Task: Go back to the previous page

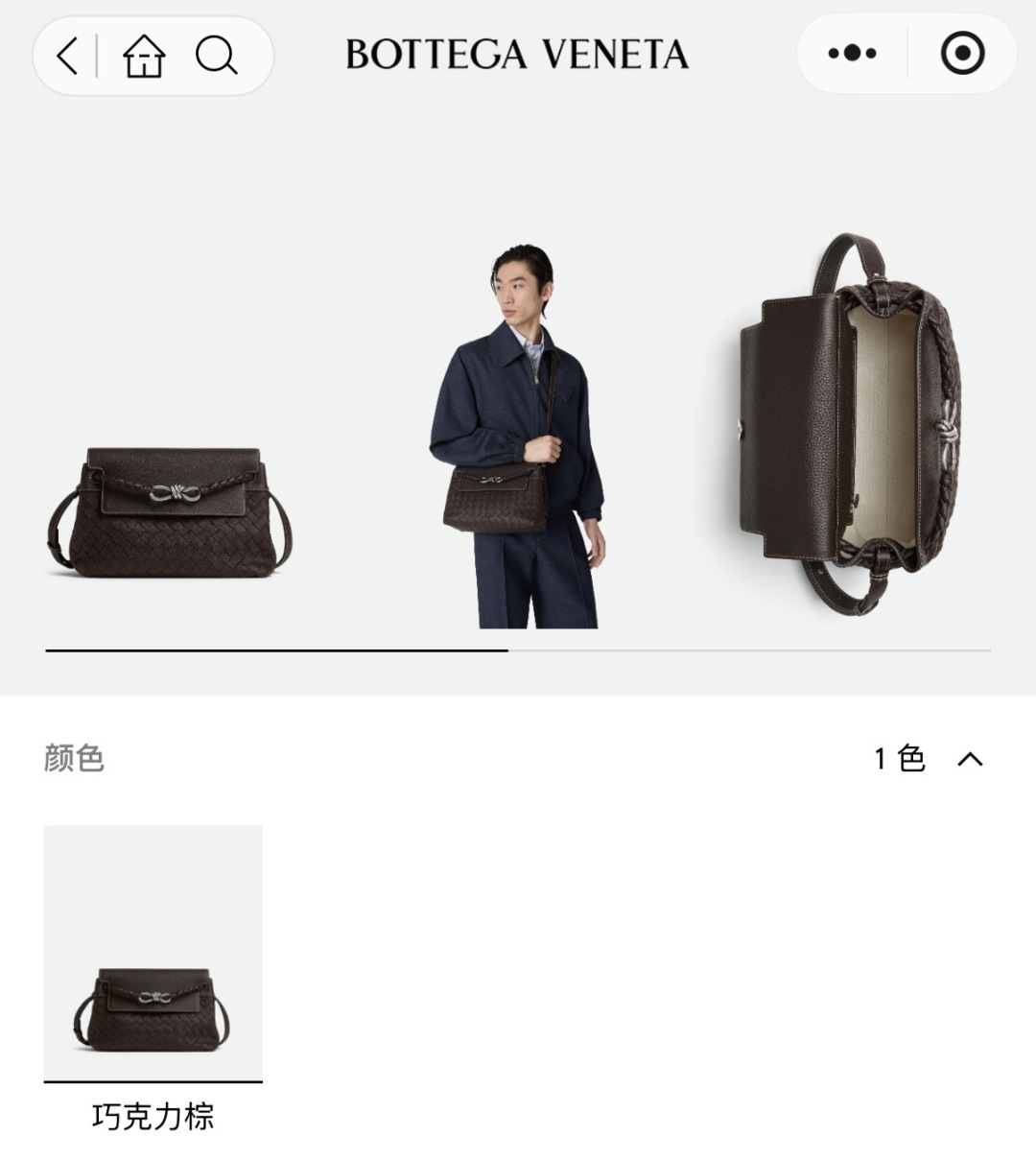Action: [x=67, y=56]
